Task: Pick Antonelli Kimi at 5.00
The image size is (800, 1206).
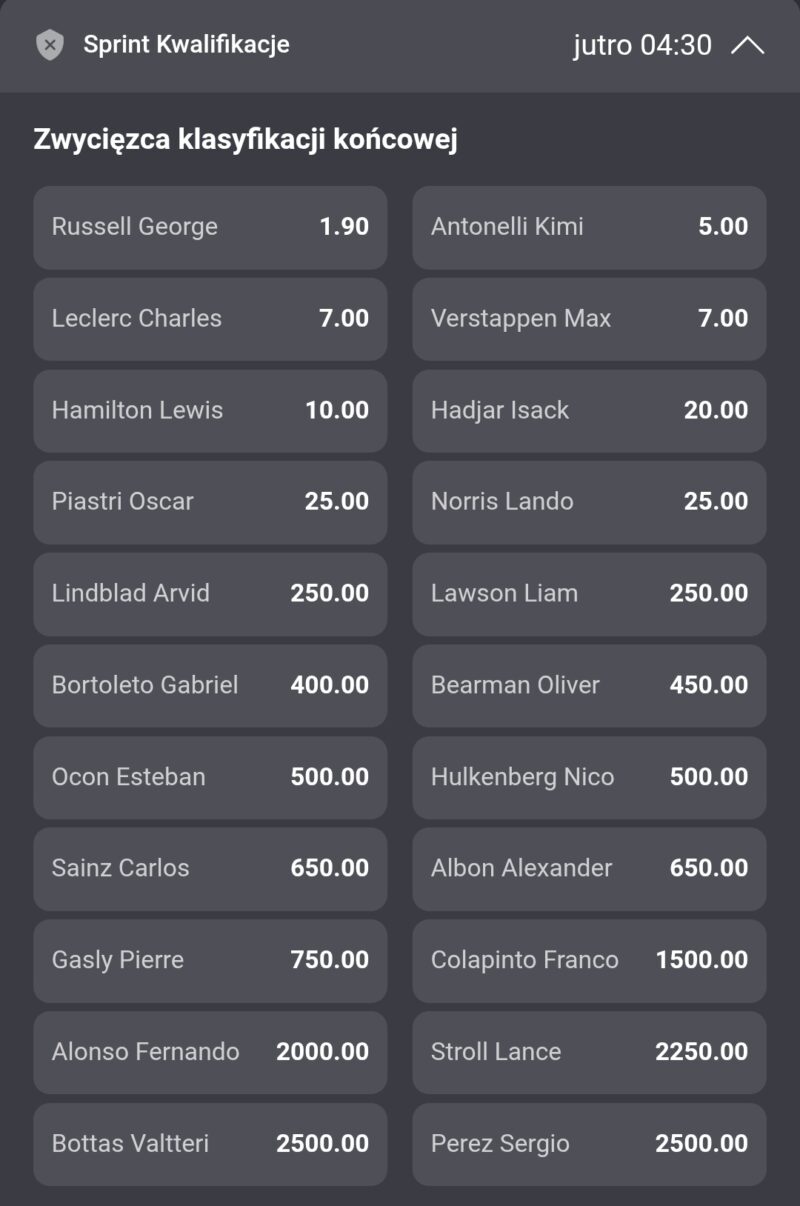Action: (589, 227)
